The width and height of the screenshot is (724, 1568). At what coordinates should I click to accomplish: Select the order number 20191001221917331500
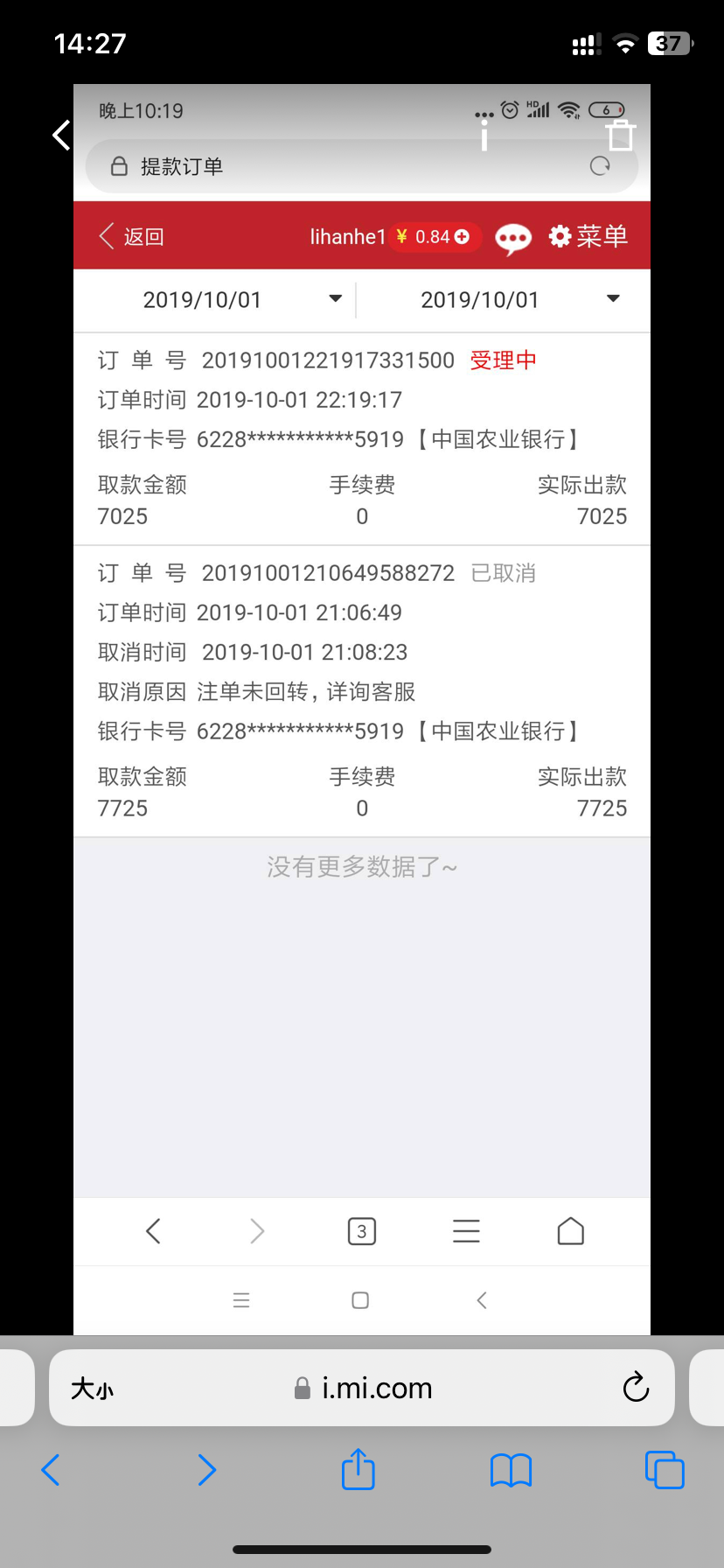pyautogui.click(x=327, y=360)
